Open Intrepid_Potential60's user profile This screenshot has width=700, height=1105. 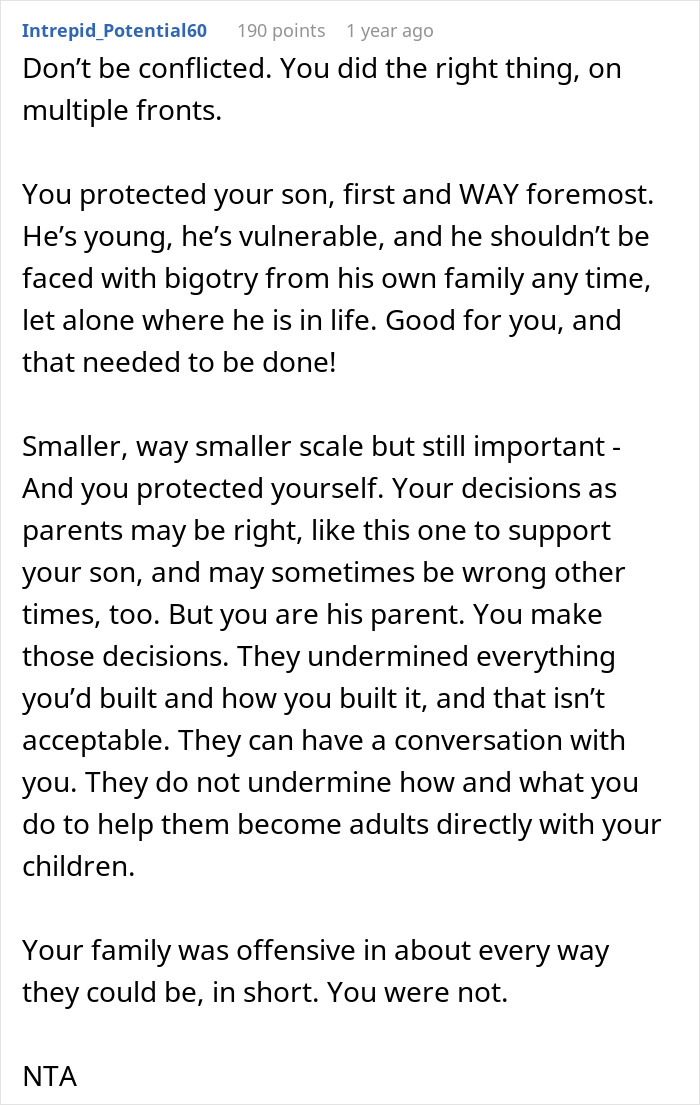[114, 31]
